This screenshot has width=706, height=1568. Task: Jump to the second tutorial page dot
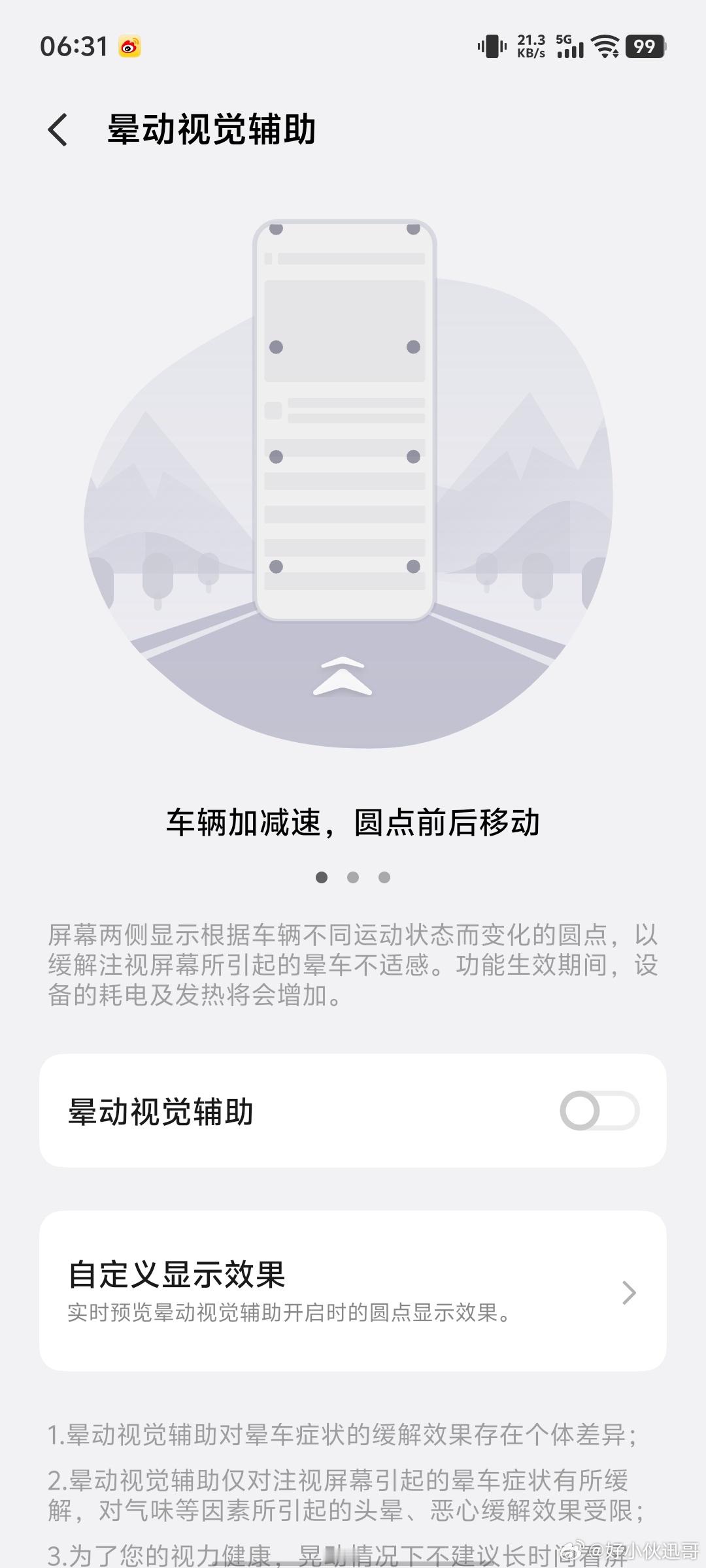[353, 877]
